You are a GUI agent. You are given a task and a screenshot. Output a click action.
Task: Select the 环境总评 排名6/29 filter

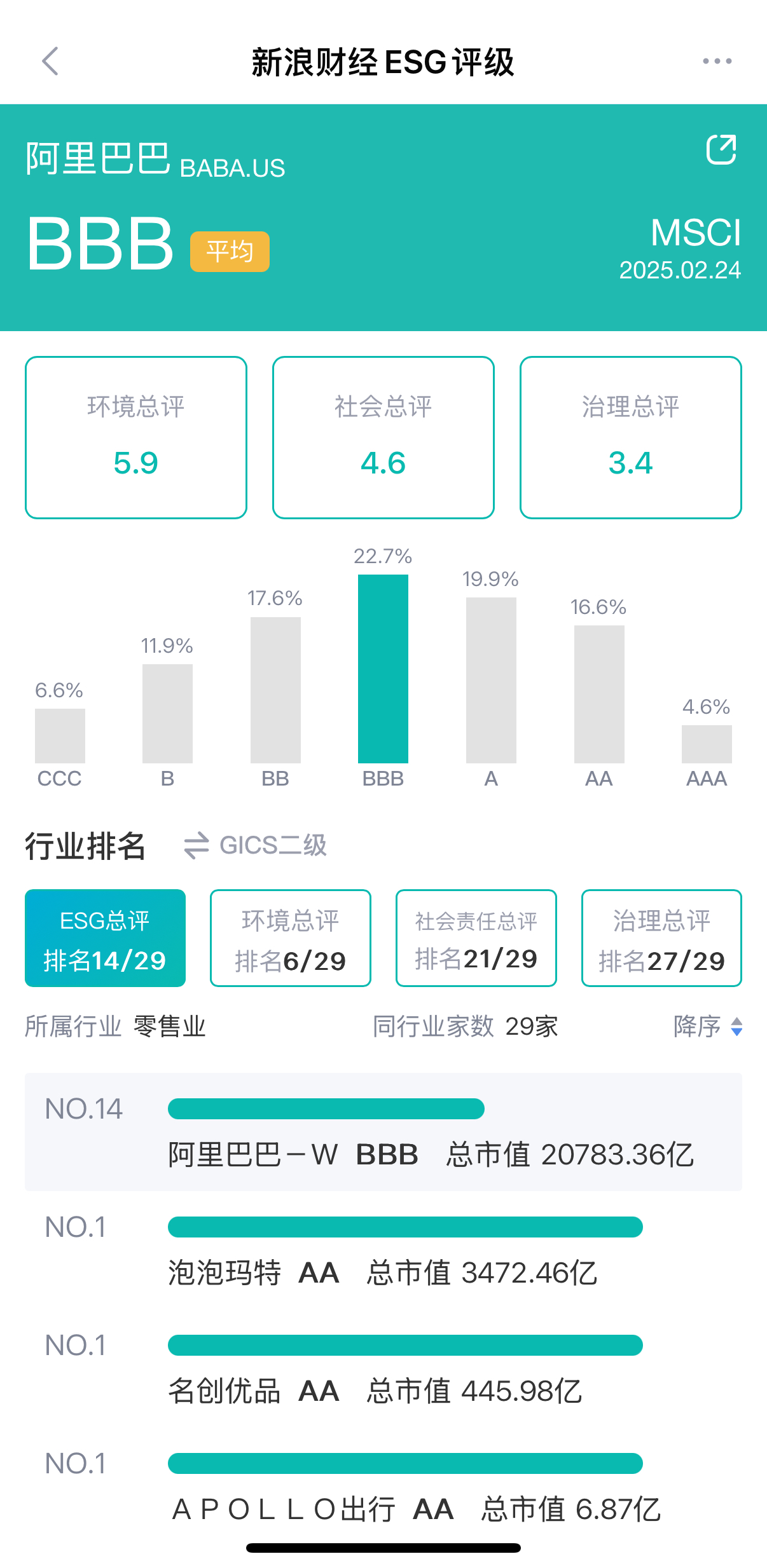click(290, 938)
